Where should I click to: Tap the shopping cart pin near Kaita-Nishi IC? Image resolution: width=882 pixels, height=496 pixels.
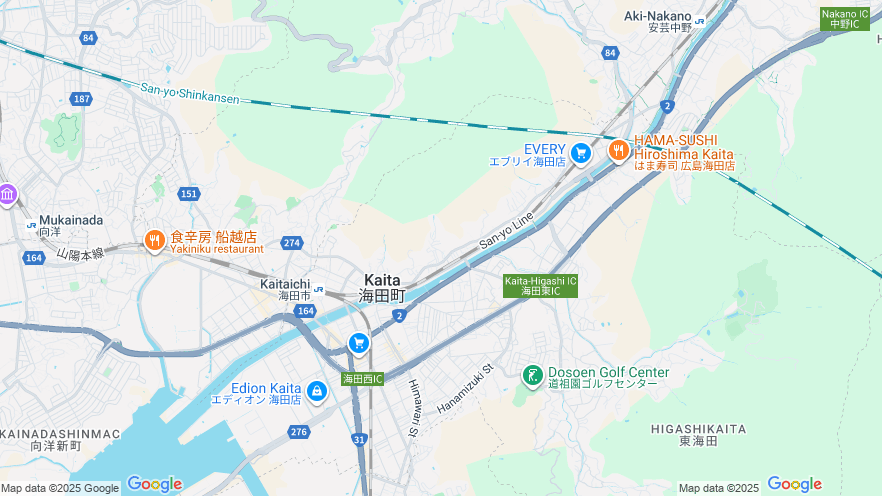pyautogui.click(x=358, y=343)
